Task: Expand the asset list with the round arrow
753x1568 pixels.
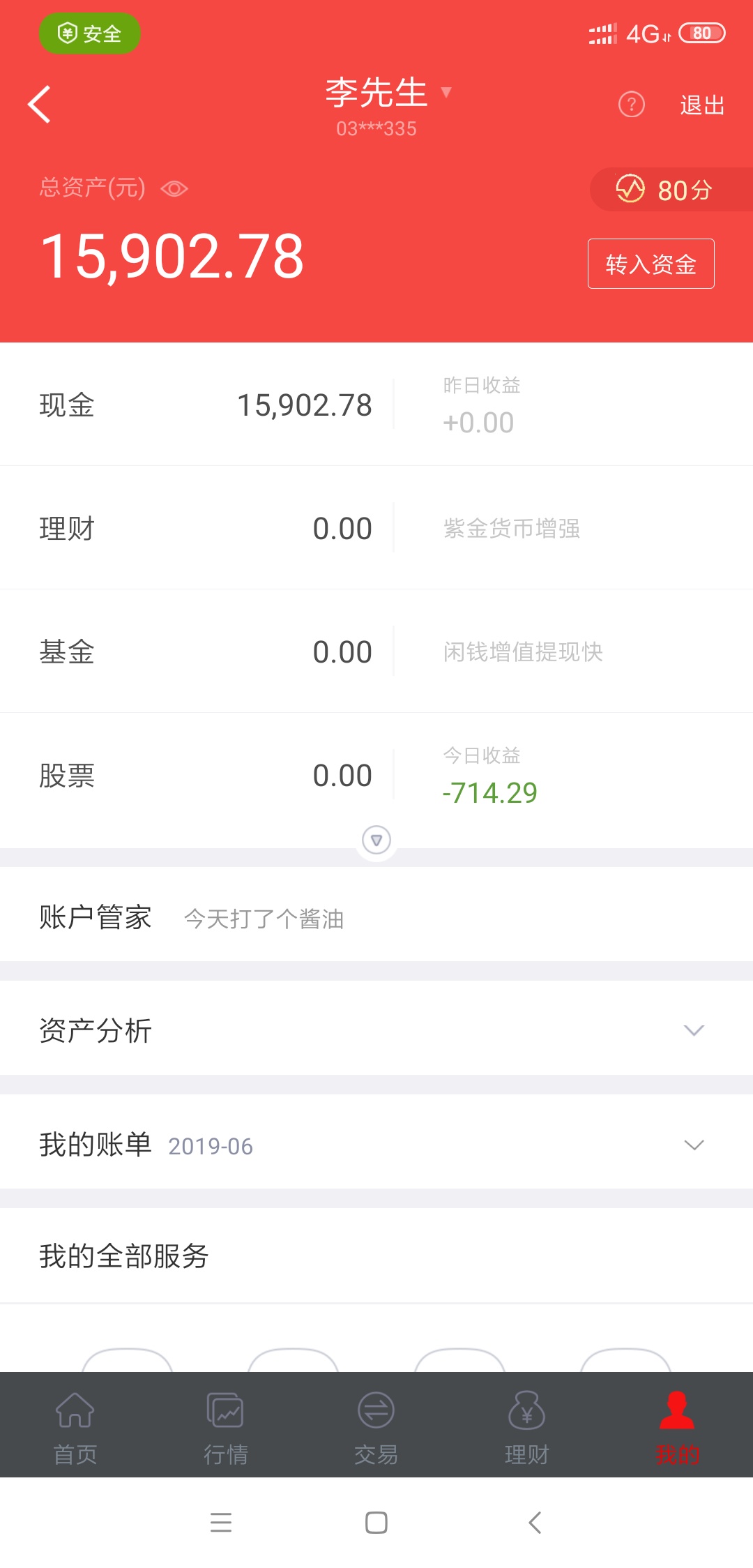Action: pyautogui.click(x=376, y=840)
